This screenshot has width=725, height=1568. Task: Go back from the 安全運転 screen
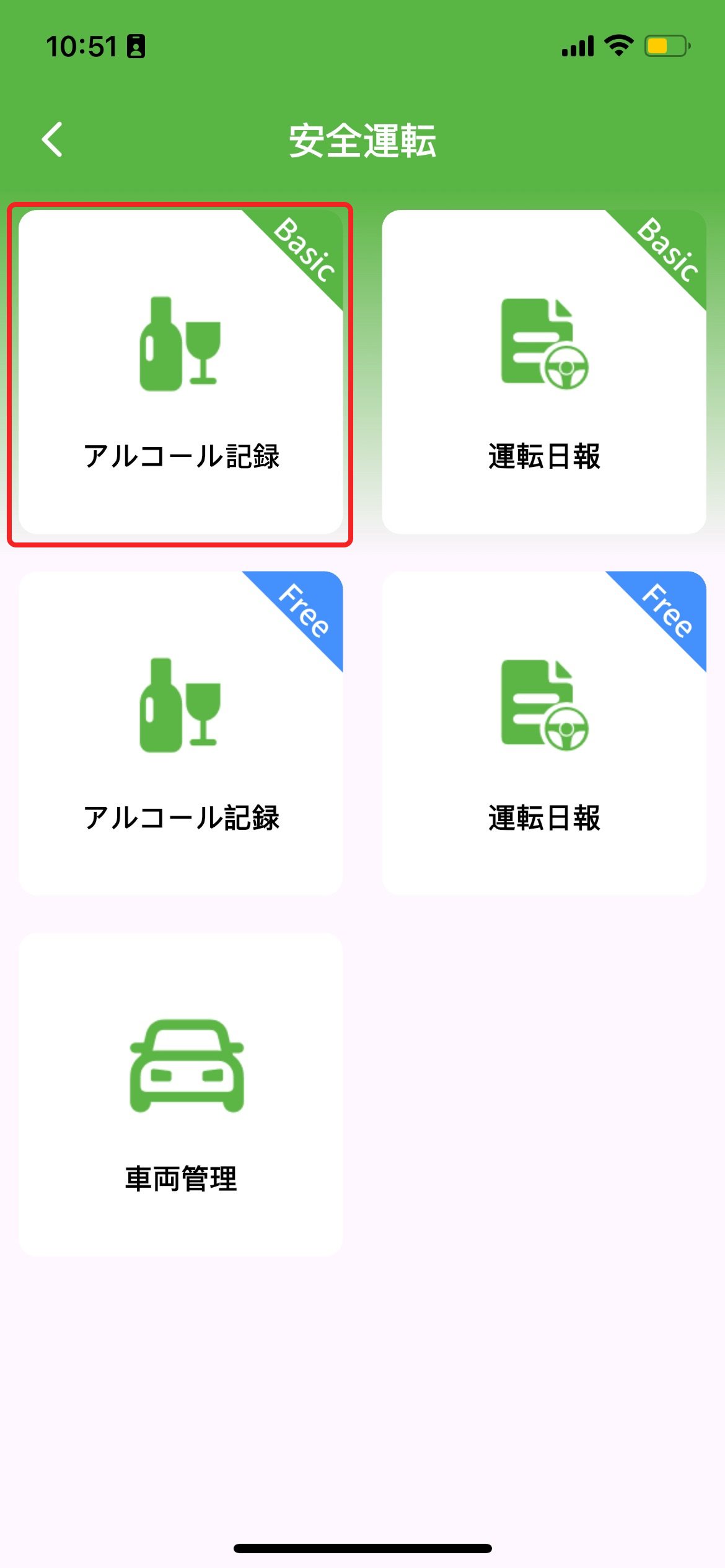click(53, 139)
